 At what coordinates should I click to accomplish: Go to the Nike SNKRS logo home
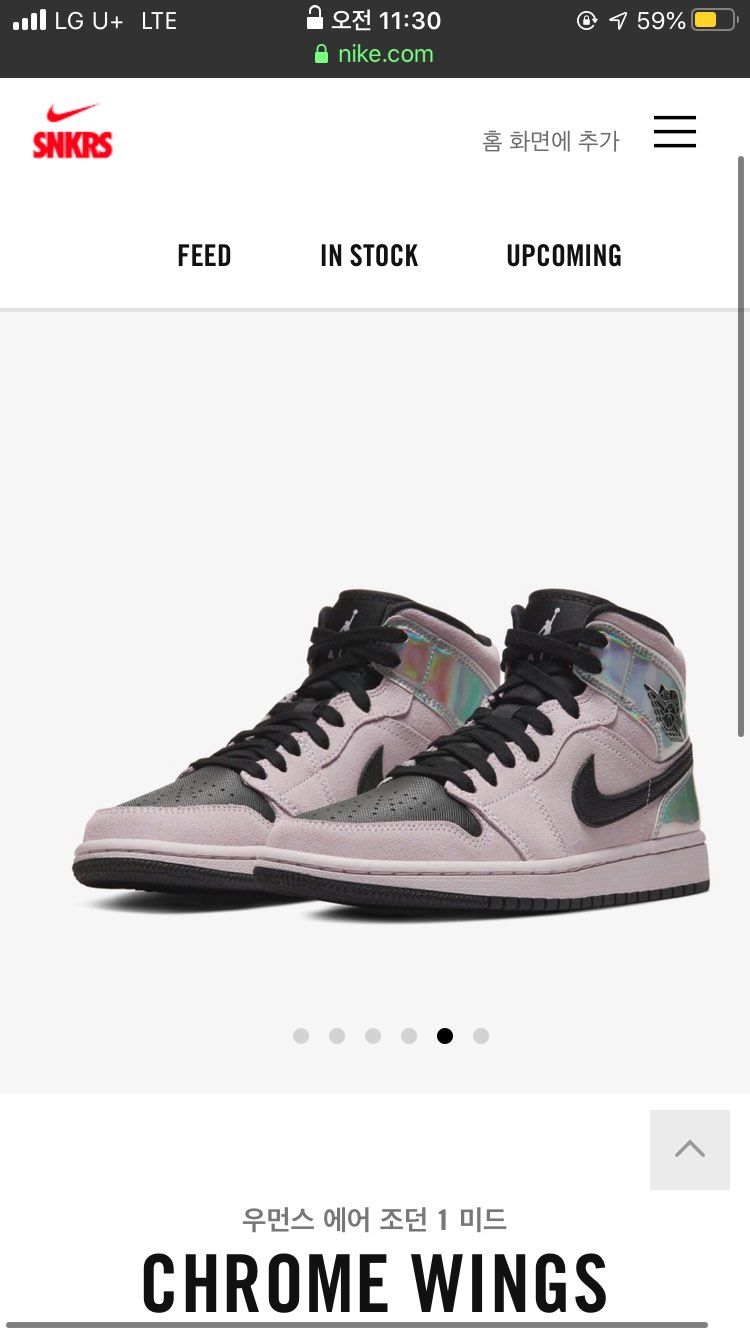point(72,131)
